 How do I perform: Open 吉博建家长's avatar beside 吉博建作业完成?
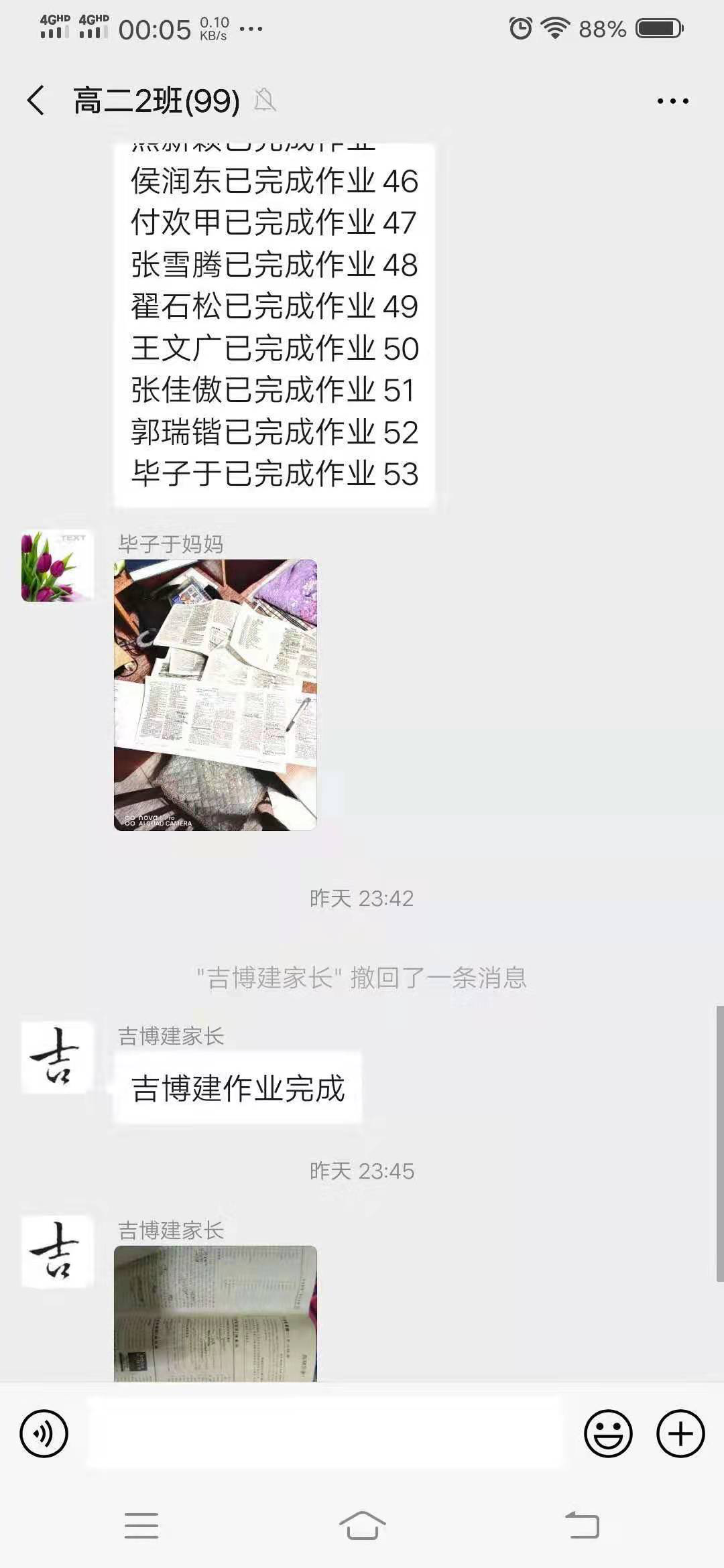(57, 1057)
